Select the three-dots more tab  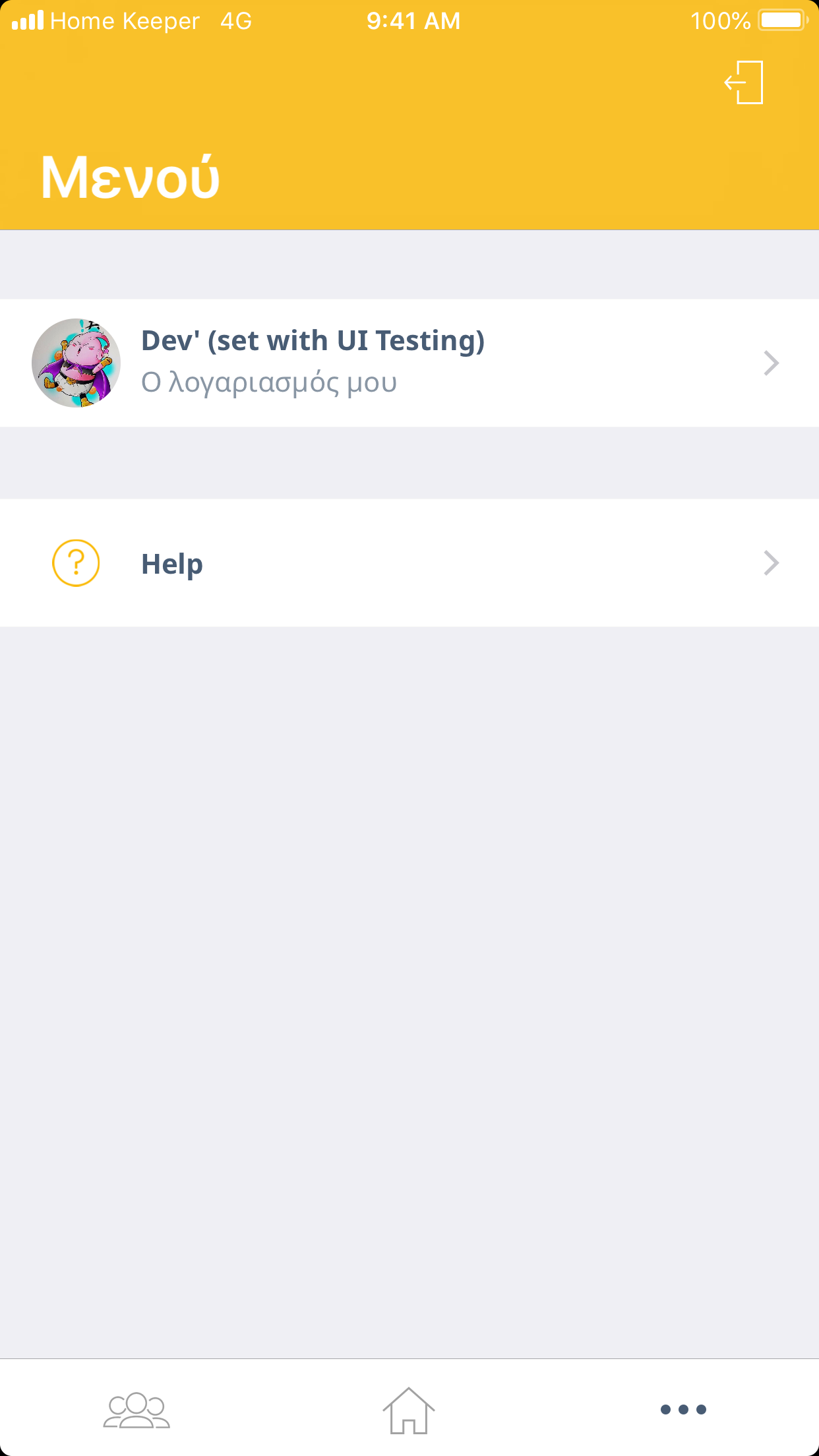point(683,1410)
